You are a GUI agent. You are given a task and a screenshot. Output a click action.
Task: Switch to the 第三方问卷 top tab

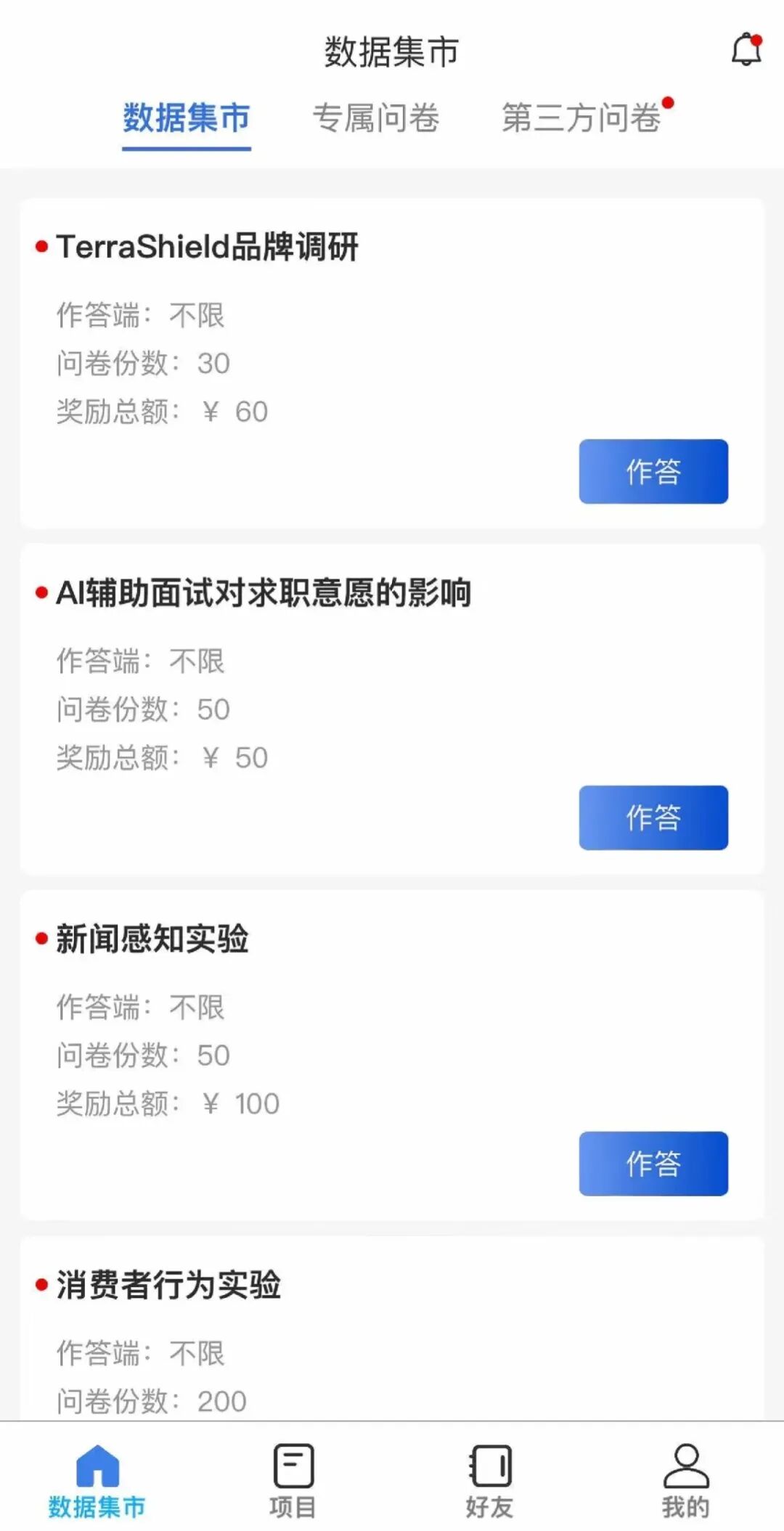pos(581,118)
